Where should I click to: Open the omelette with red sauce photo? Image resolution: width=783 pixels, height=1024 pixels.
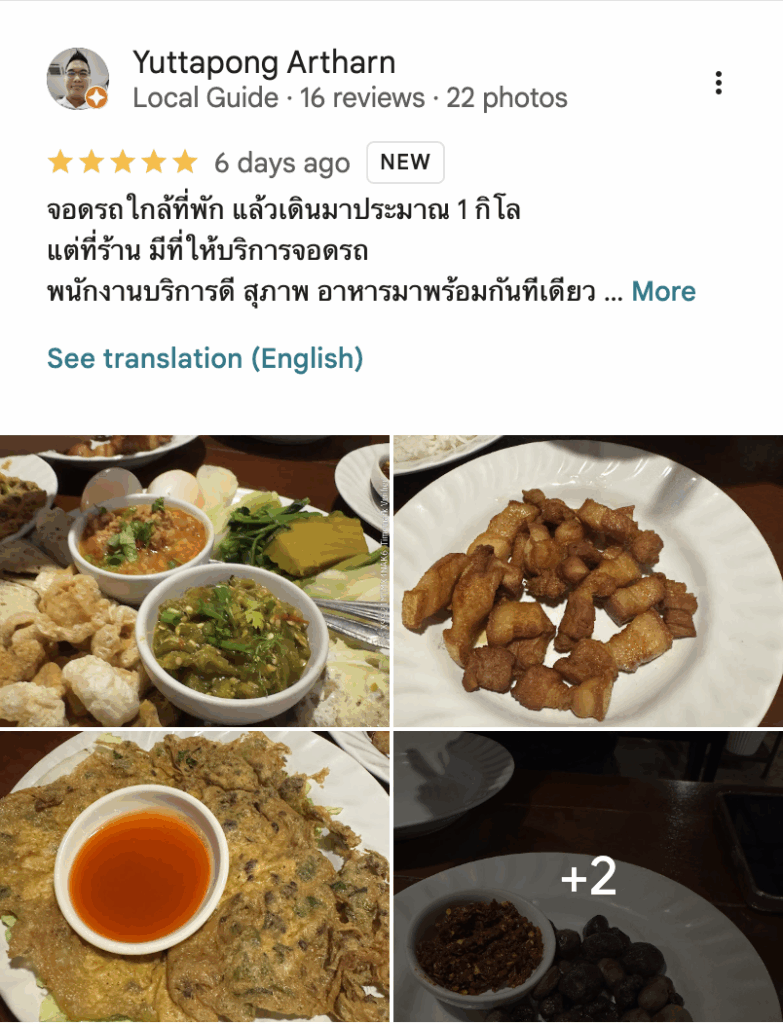195,876
